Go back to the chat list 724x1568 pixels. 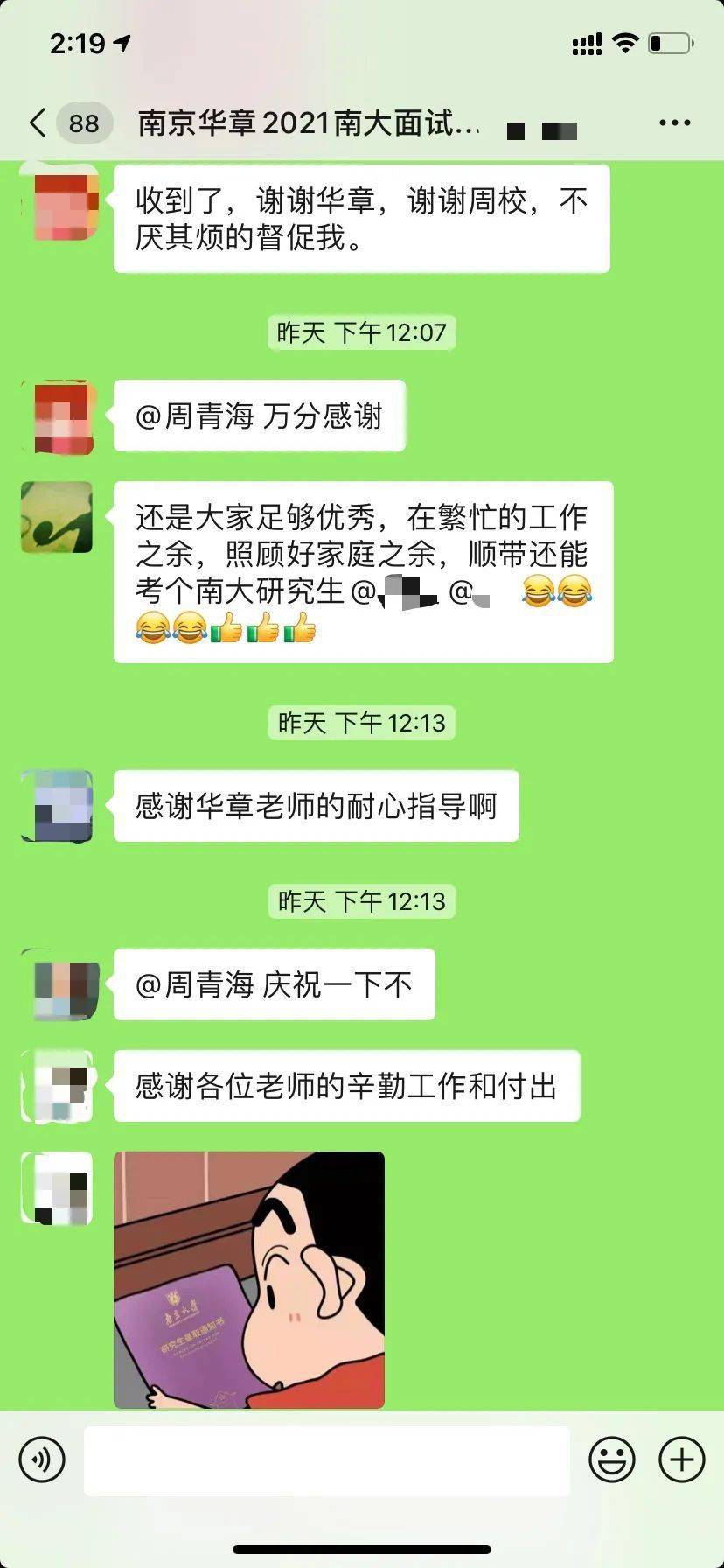(38, 122)
